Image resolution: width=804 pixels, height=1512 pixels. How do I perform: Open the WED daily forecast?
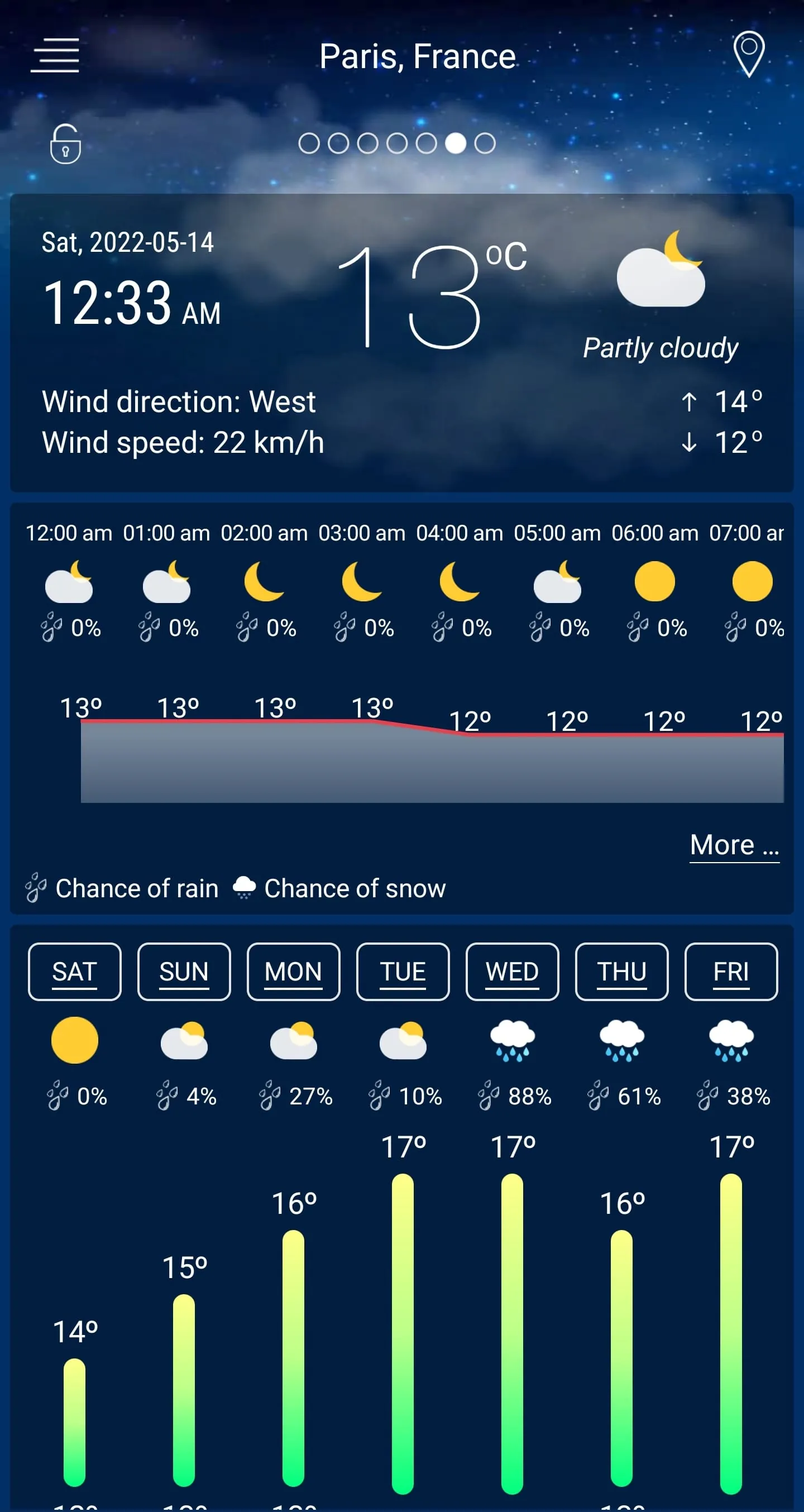tap(511, 972)
